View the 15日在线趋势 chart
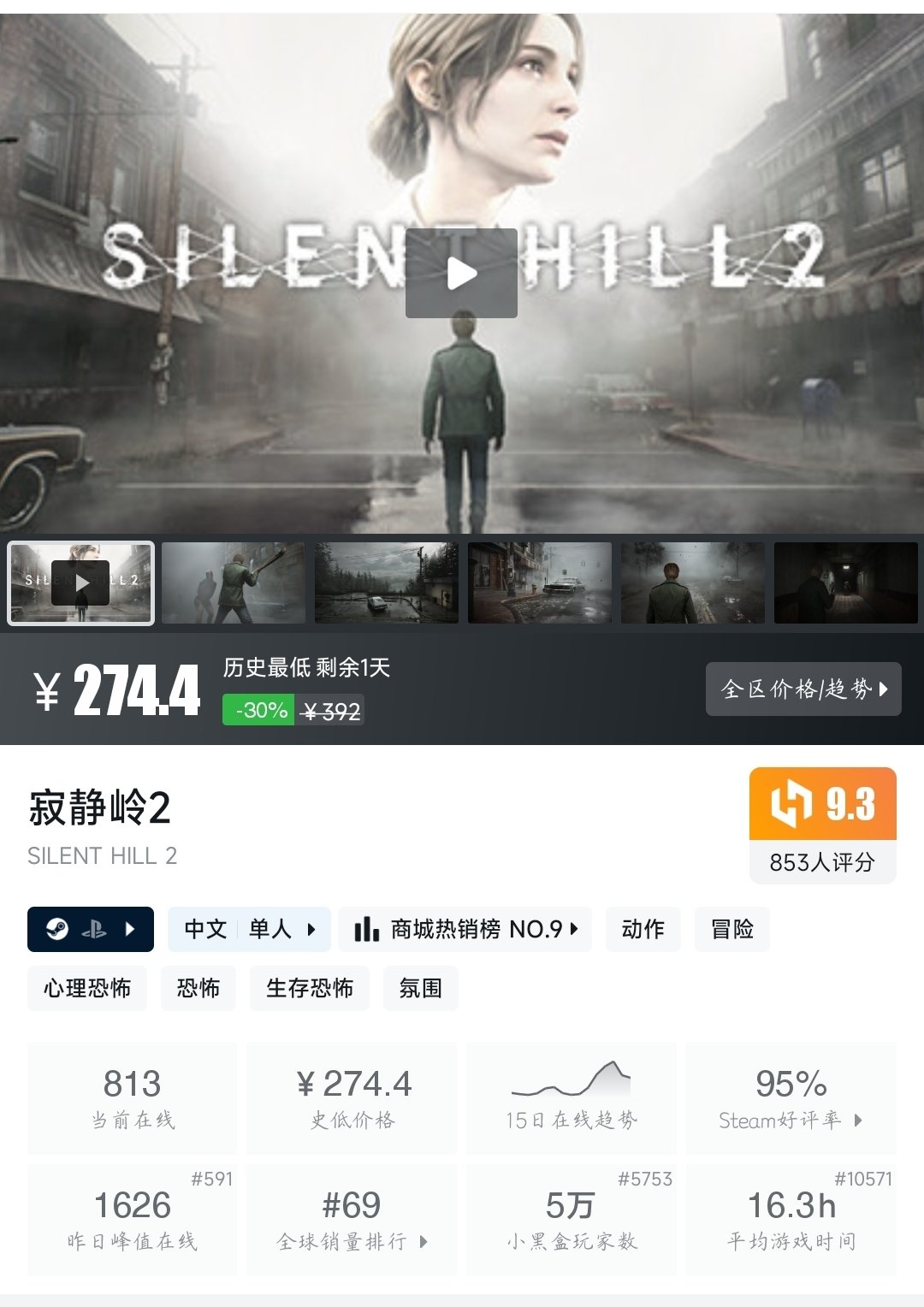Viewport: 924px width, 1307px height. tap(571, 1098)
